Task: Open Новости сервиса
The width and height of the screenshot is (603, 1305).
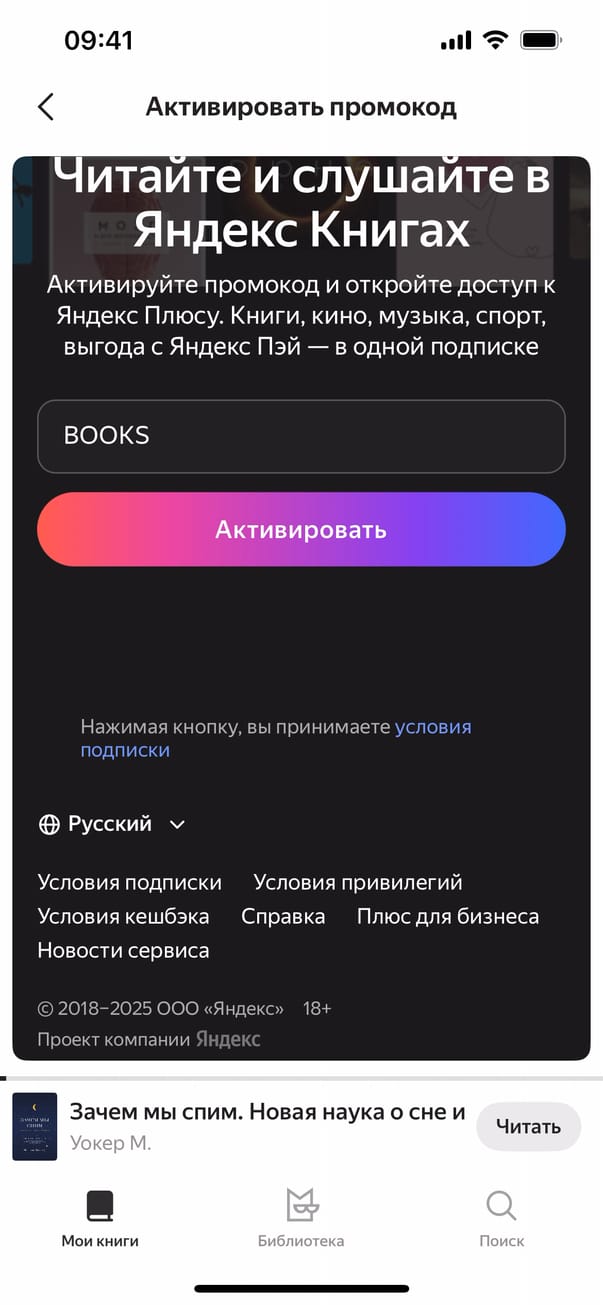Action: click(123, 950)
